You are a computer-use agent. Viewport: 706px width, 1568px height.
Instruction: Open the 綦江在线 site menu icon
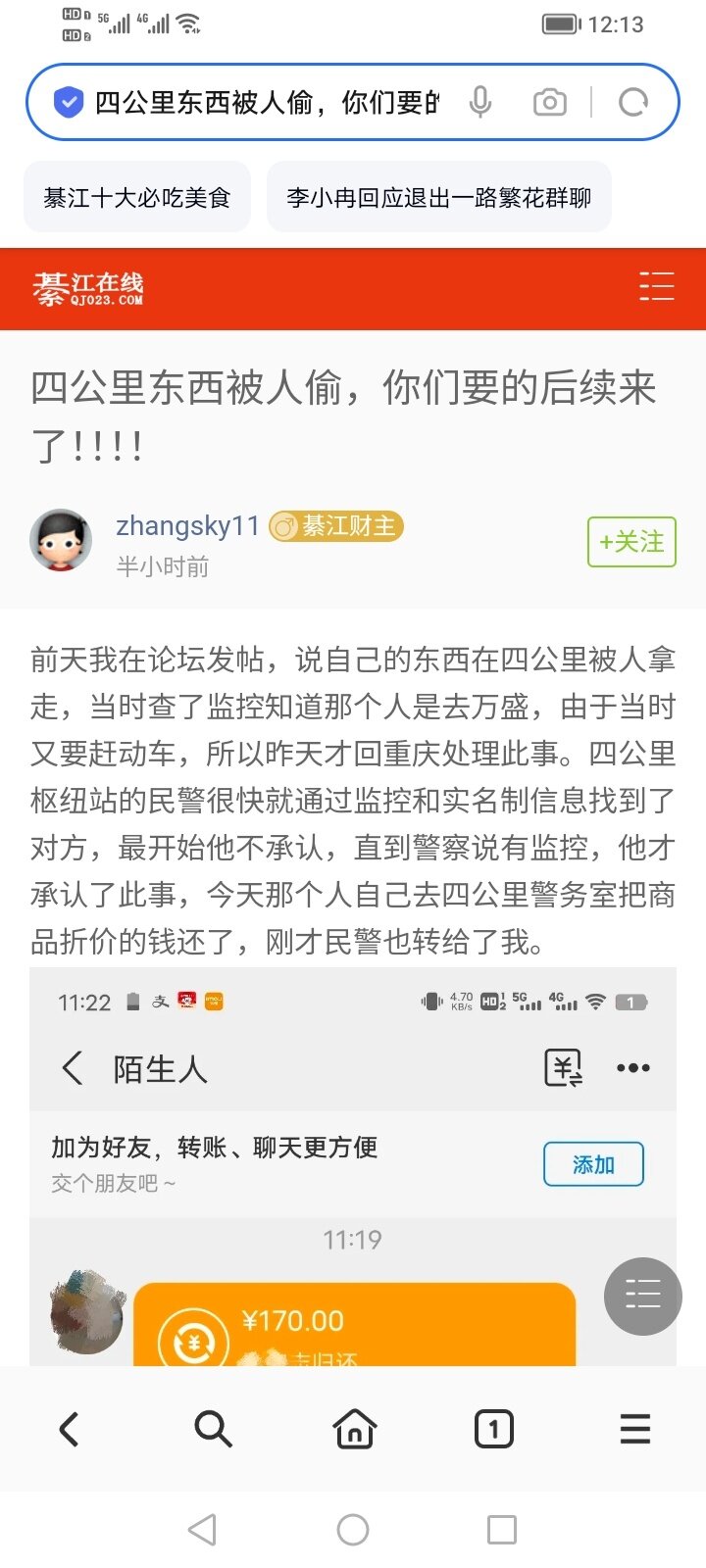(656, 286)
